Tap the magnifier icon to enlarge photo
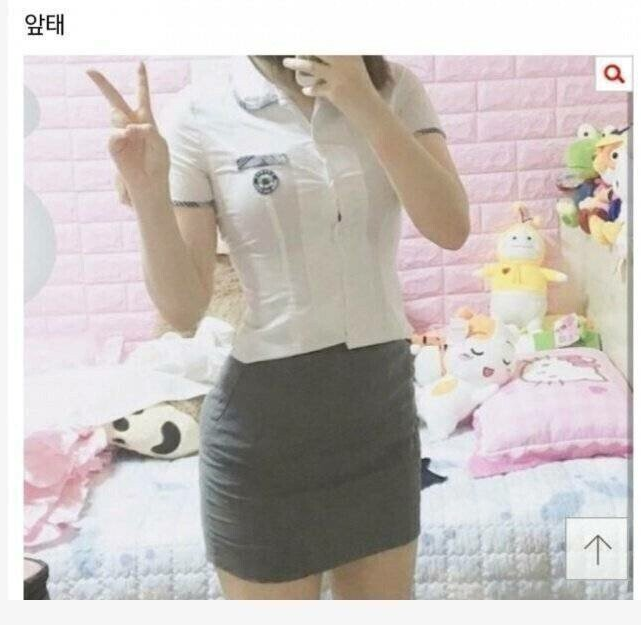The width and height of the screenshot is (641, 625). pyautogui.click(x=611, y=73)
